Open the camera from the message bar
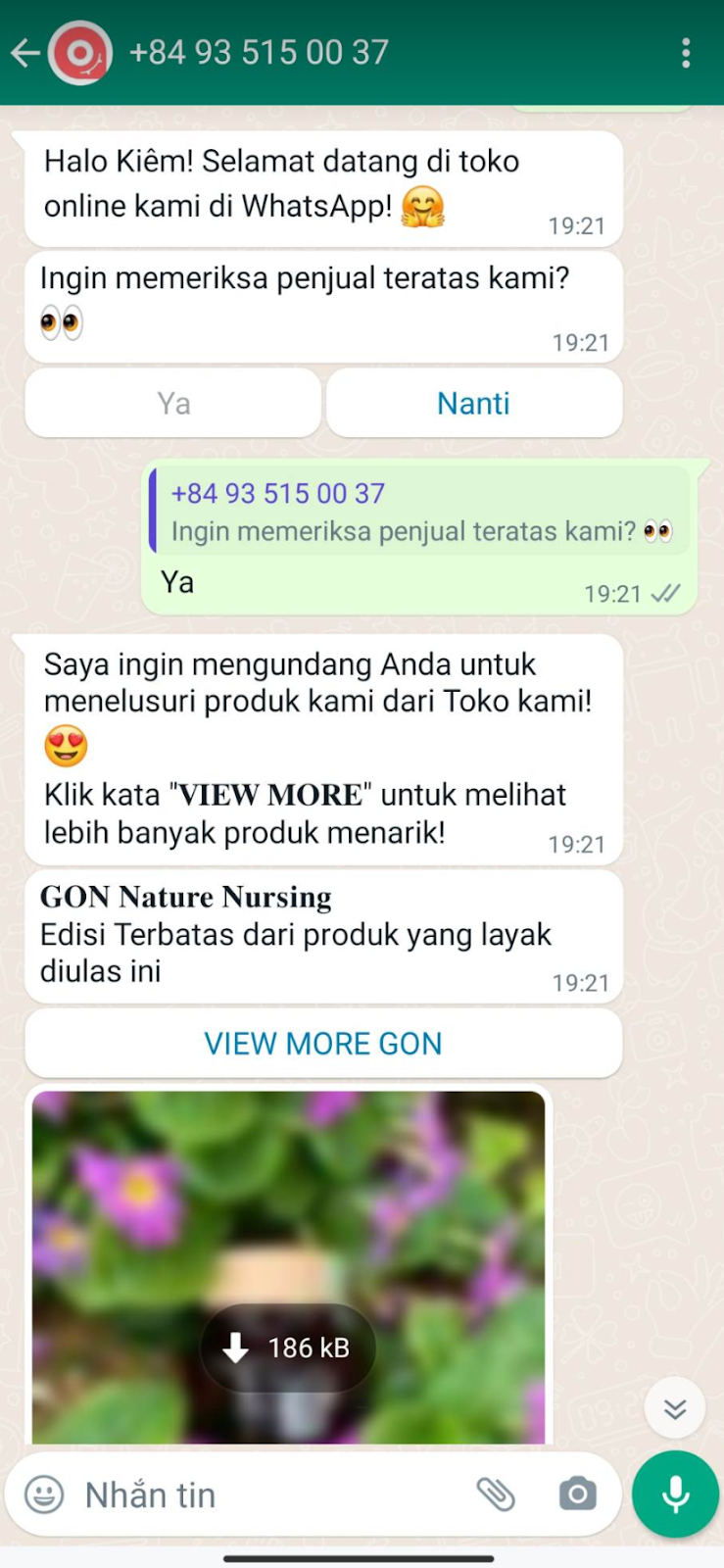 click(x=577, y=1494)
